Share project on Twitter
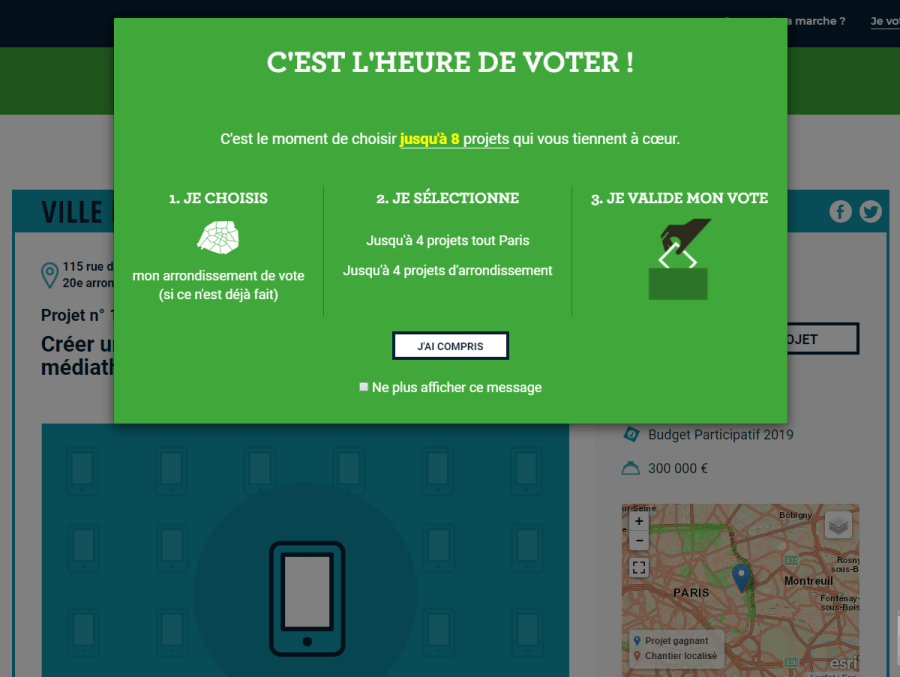 pos(870,211)
